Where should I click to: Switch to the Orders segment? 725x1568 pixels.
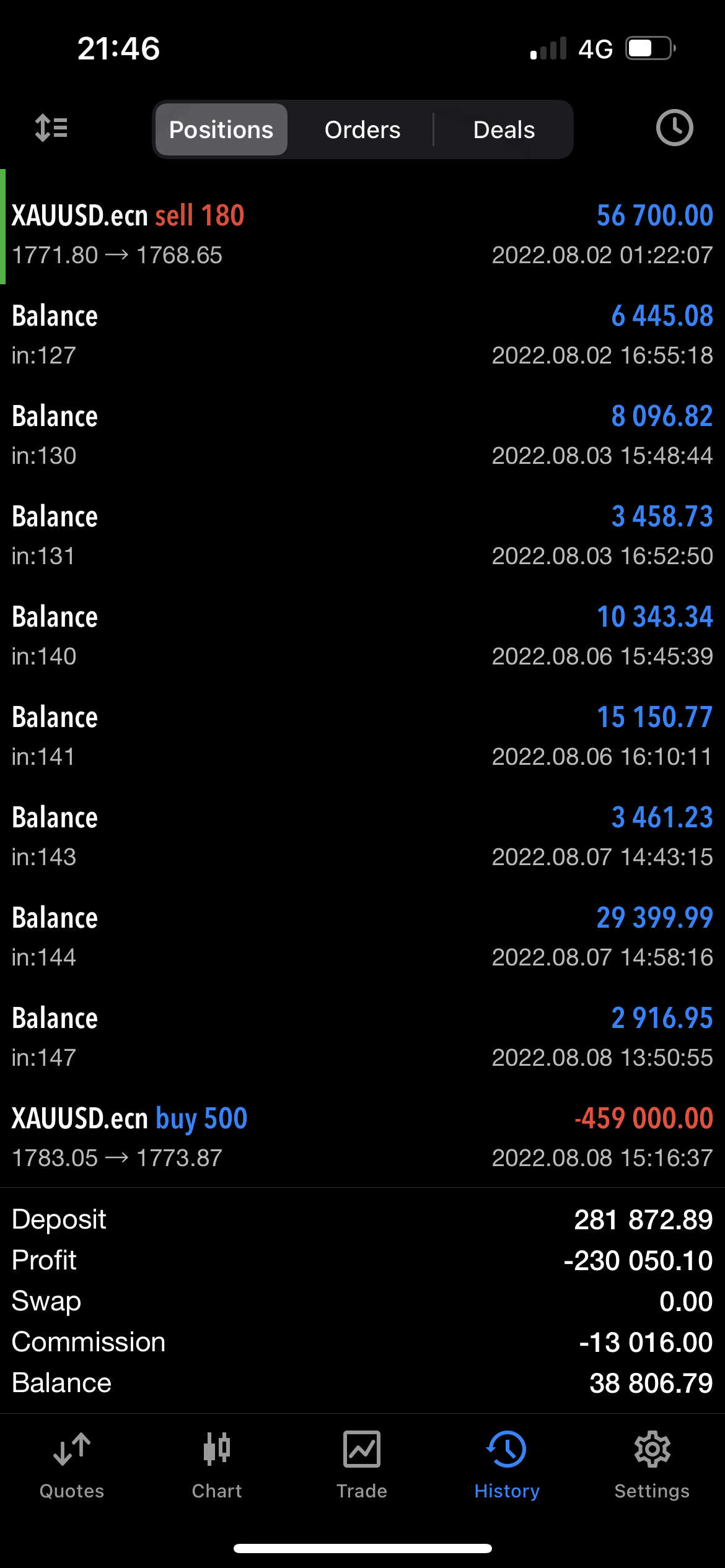point(362,129)
